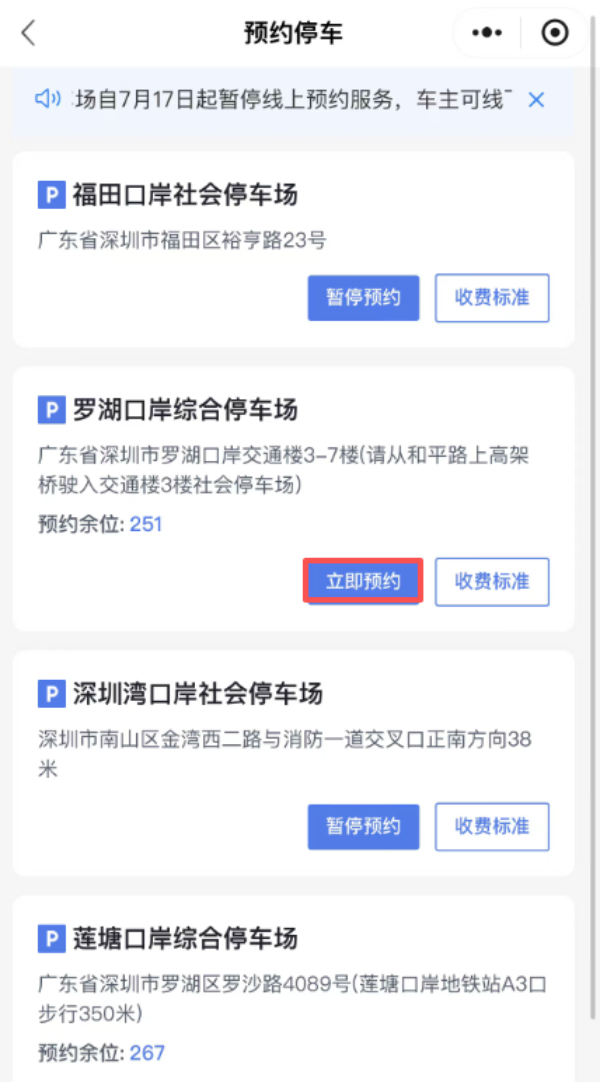This screenshot has width=600, height=1082.
Task: Tap 暂停预约 for 福田口岸社会停车场
Action: (x=363, y=298)
